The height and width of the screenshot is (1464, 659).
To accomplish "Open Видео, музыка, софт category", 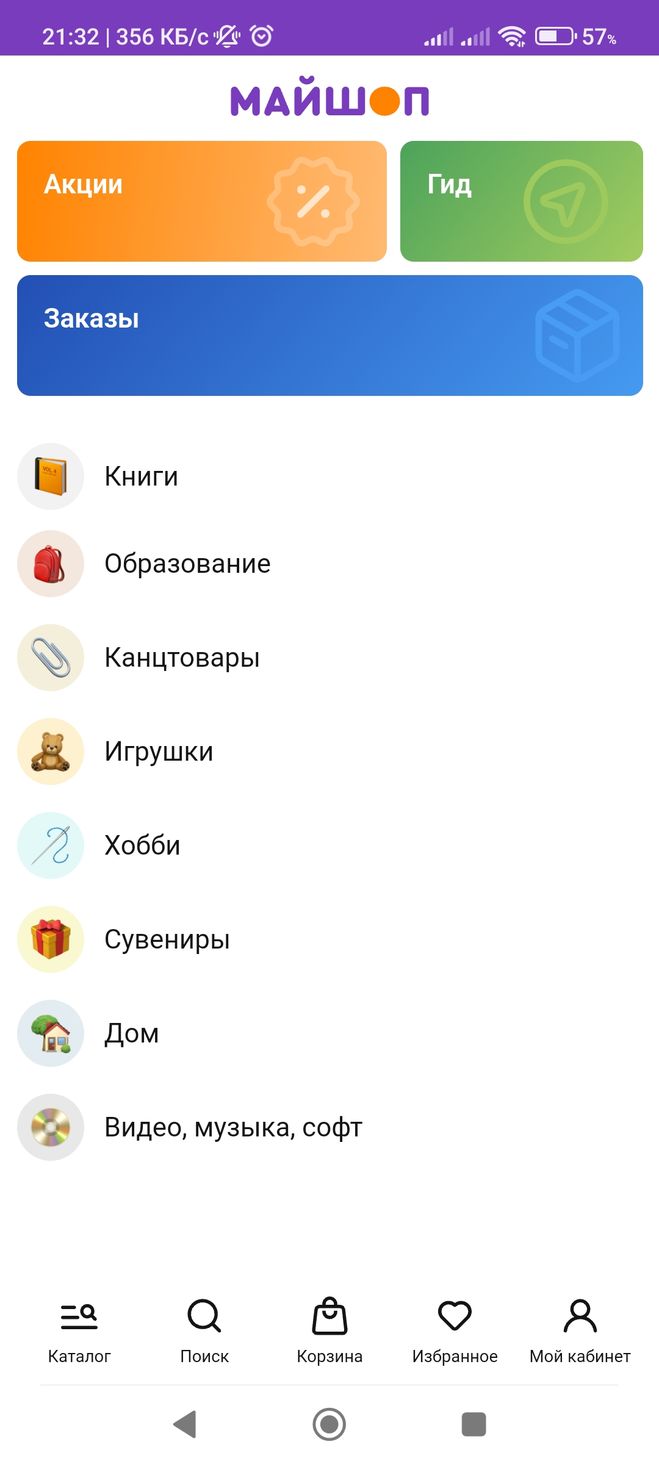I will click(x=232, y=1128).
